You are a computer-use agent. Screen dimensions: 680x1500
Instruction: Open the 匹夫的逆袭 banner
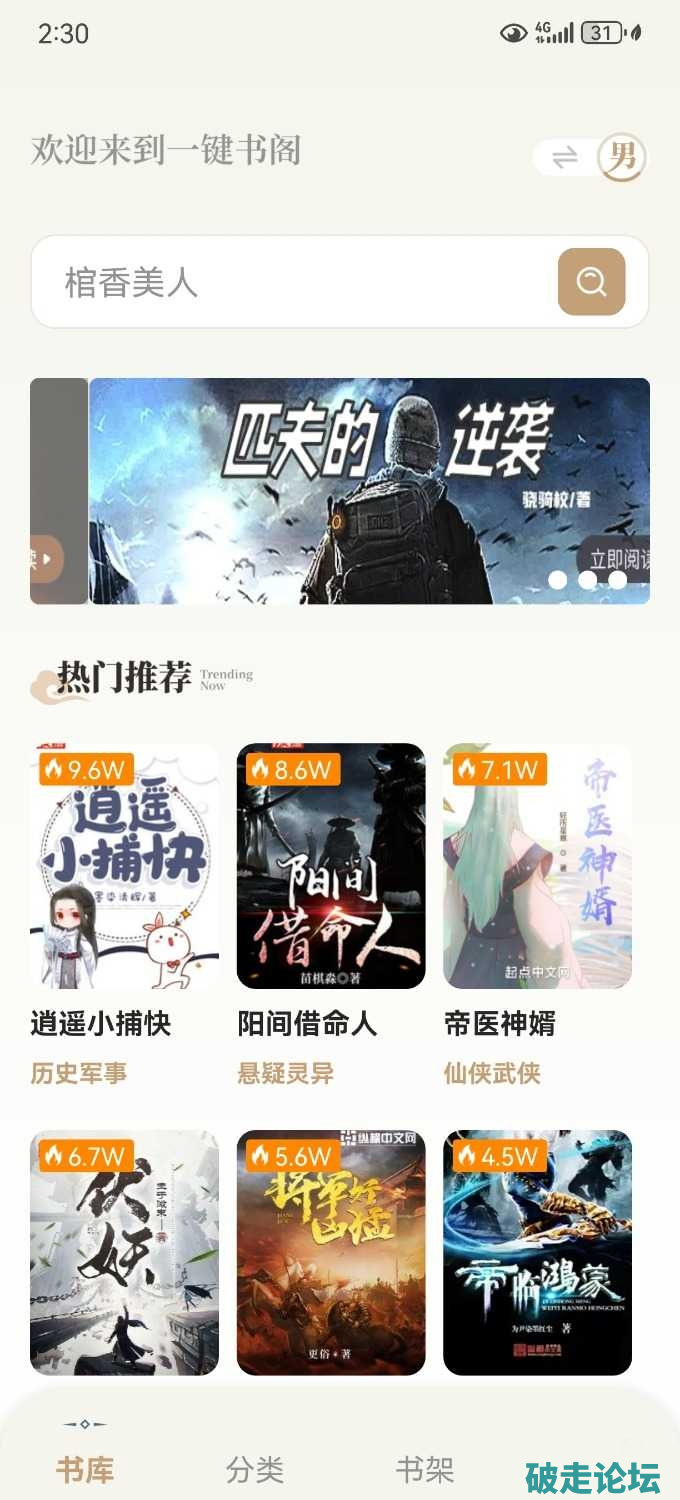tap(370, 490)
